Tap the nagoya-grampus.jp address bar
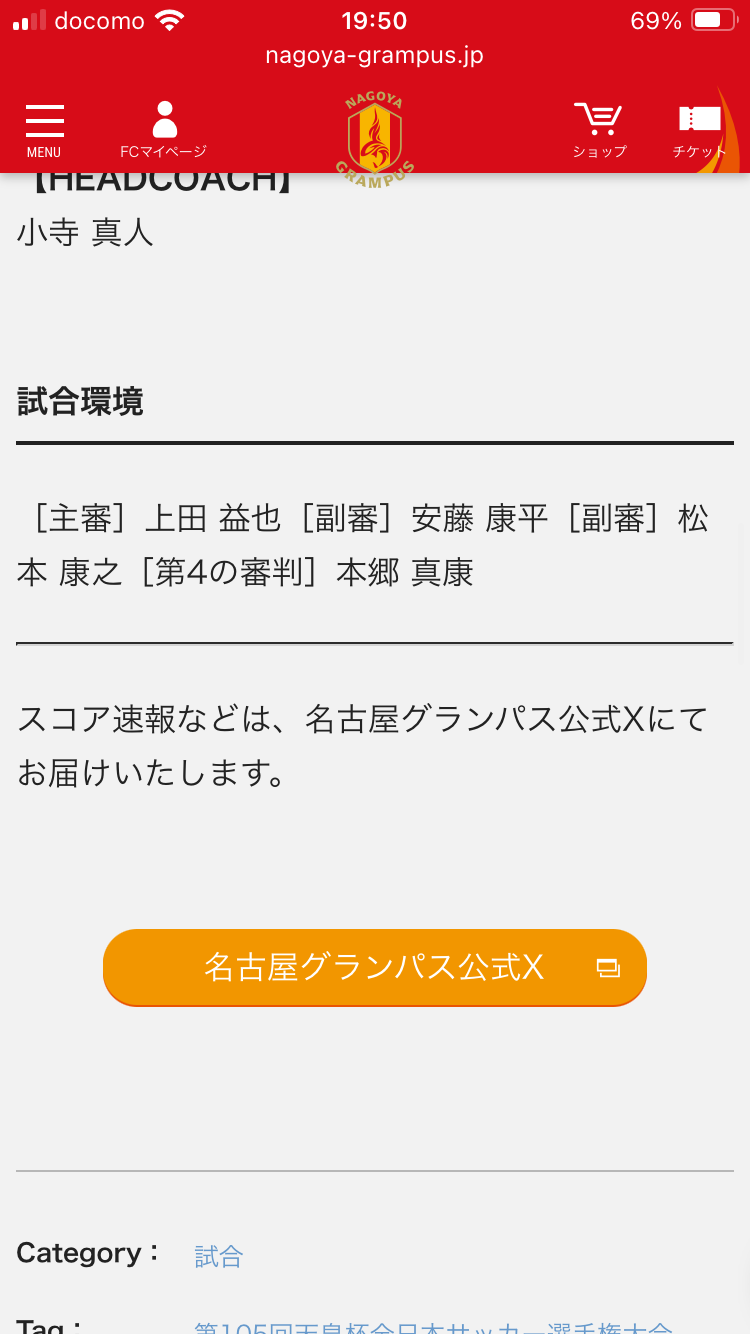Screen dimensions: 750x1334 (375, 56)
